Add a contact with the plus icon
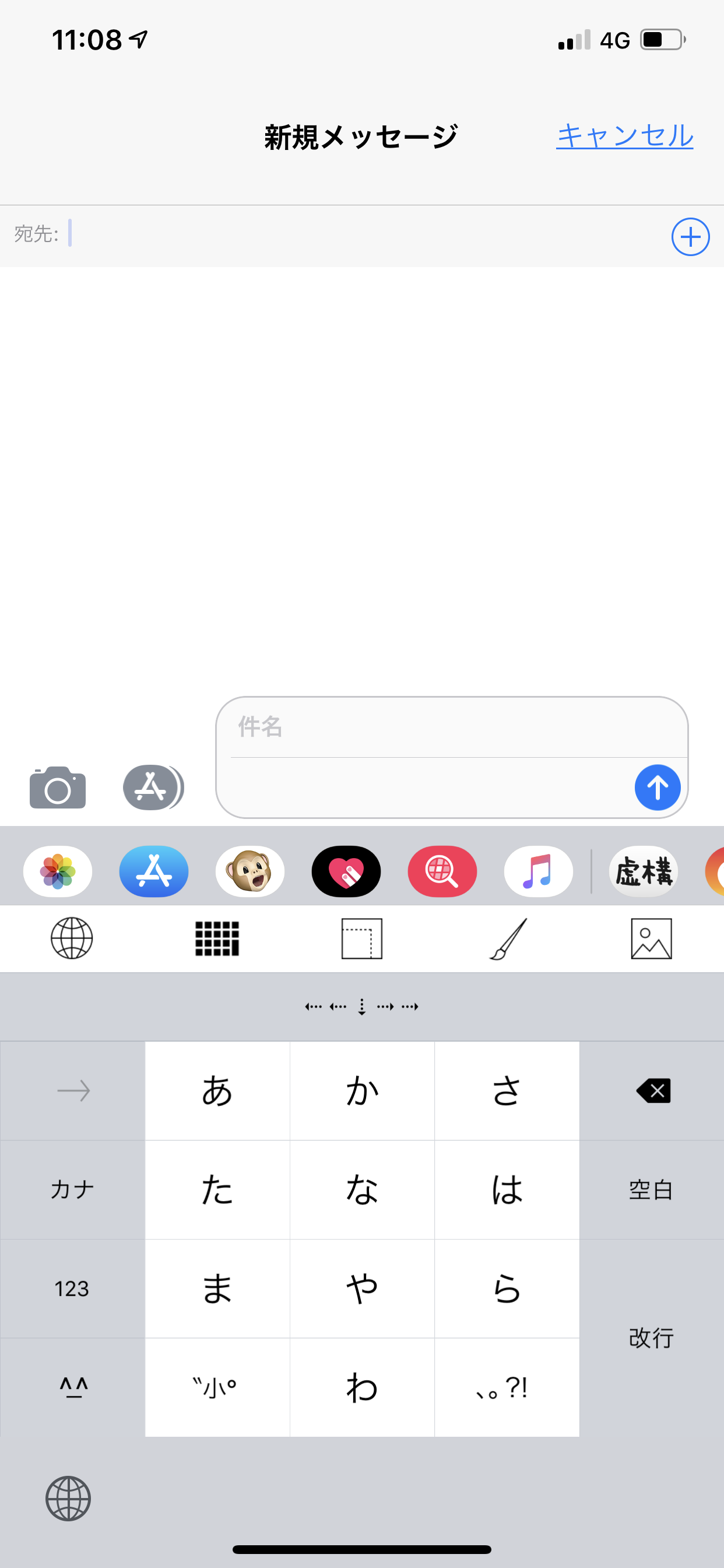The image size is (724, 1568). click(x=690, y=236)
